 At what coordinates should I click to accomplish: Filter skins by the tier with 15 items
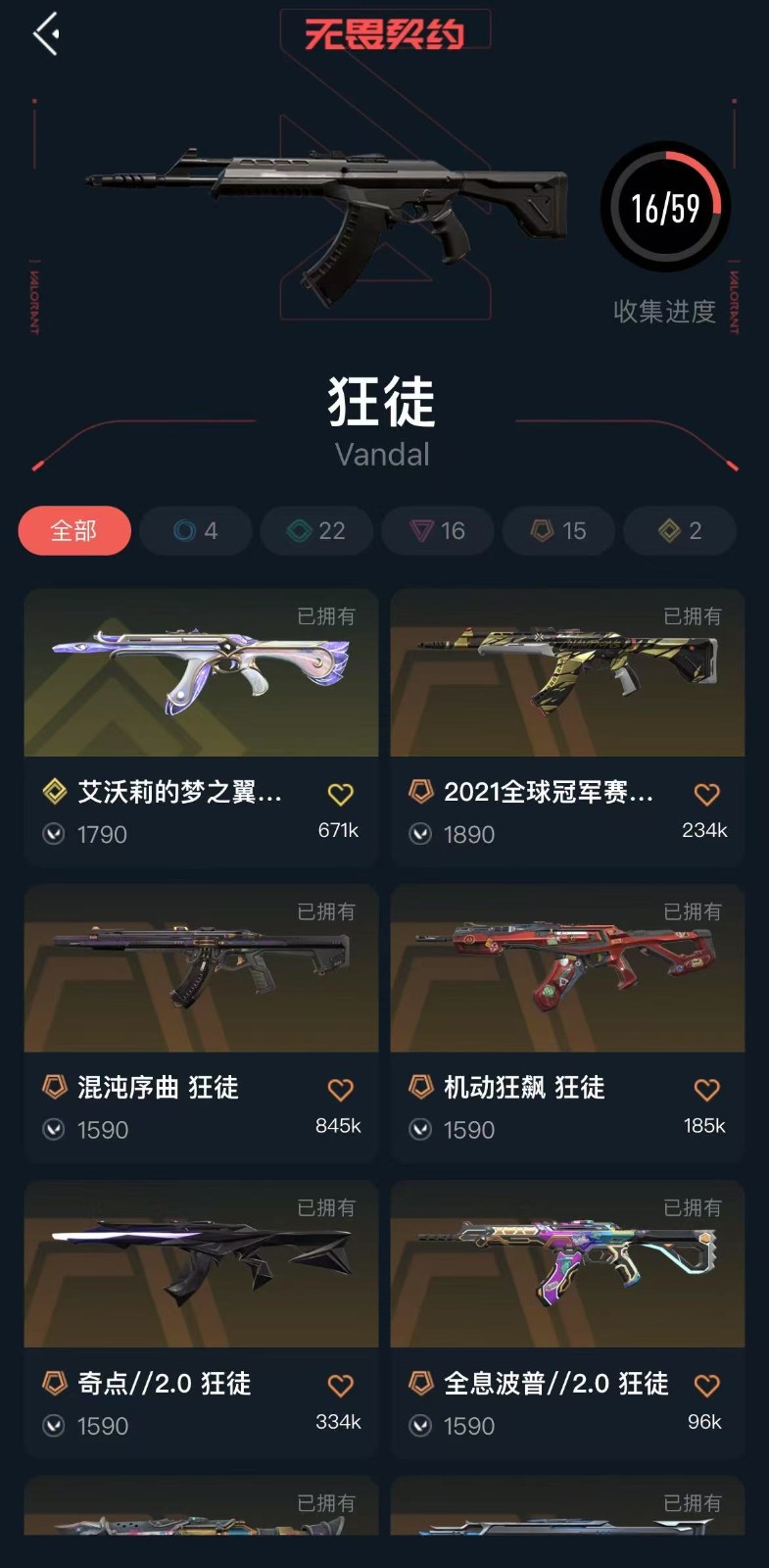point(558,530)
